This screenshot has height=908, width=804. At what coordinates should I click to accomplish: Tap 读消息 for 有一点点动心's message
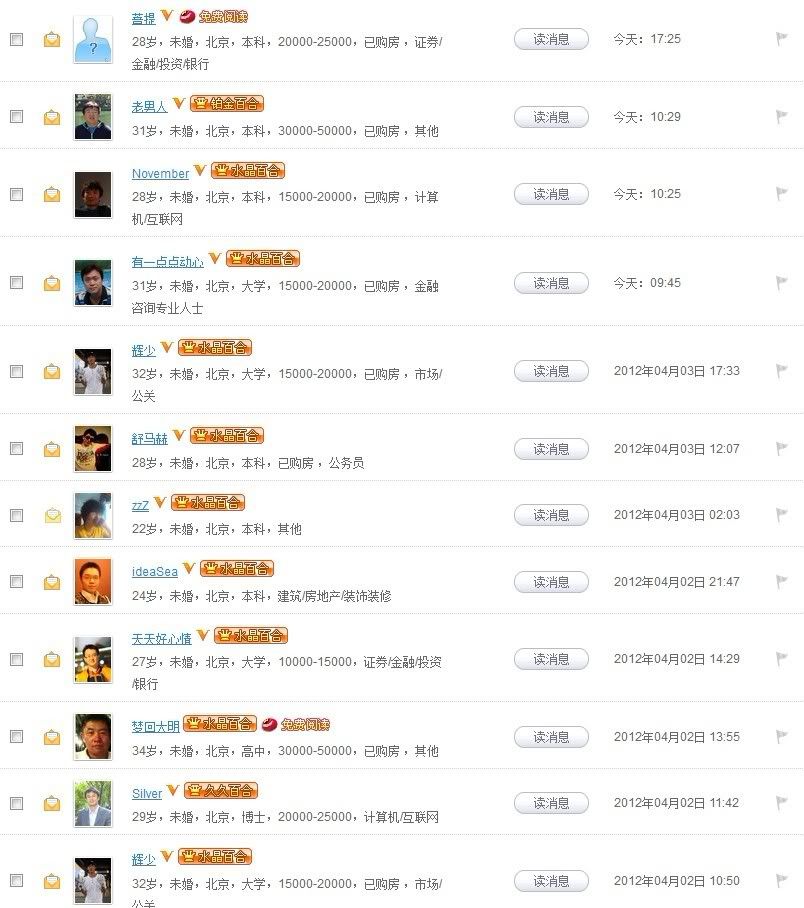click(551, 283)
